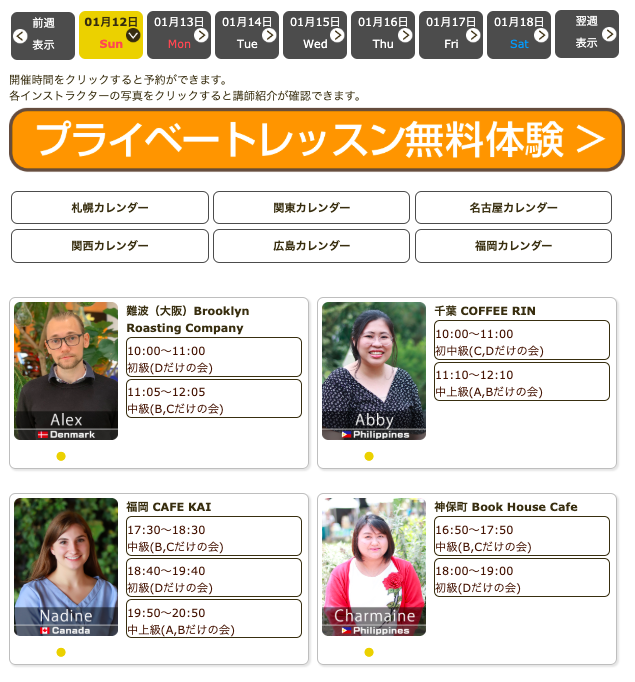
Task: Tap the プライベートレッスン無料体験 banner
Action: tap(316, 140)
